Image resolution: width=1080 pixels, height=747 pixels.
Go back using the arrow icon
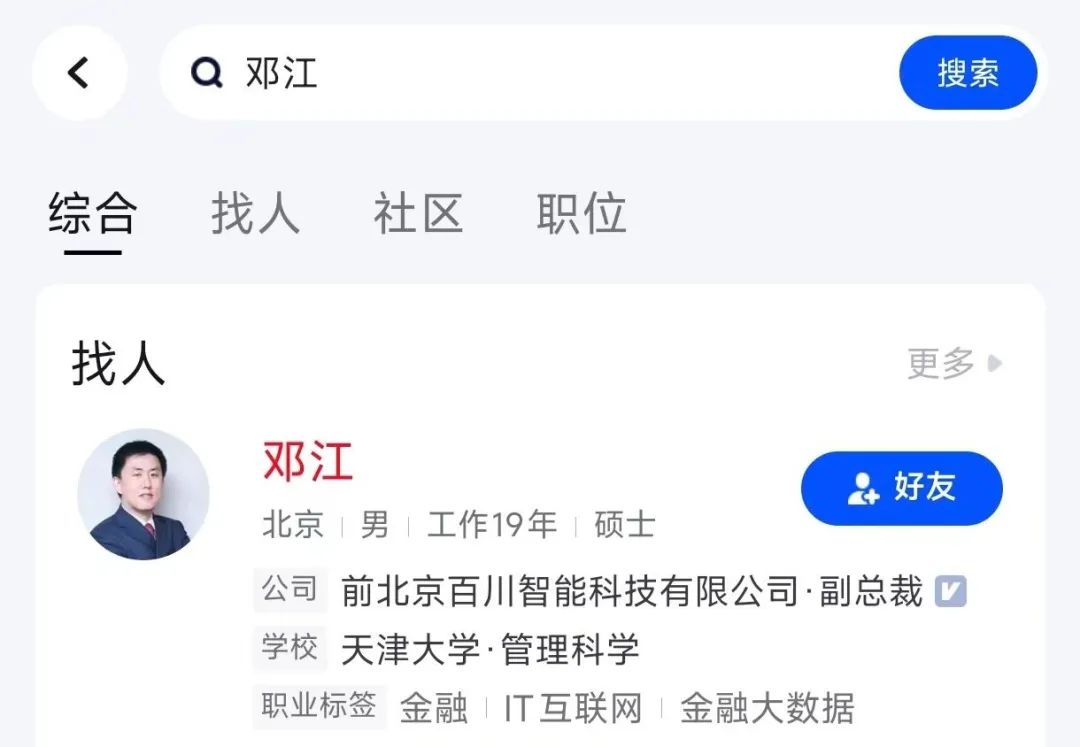coord(79,73)
